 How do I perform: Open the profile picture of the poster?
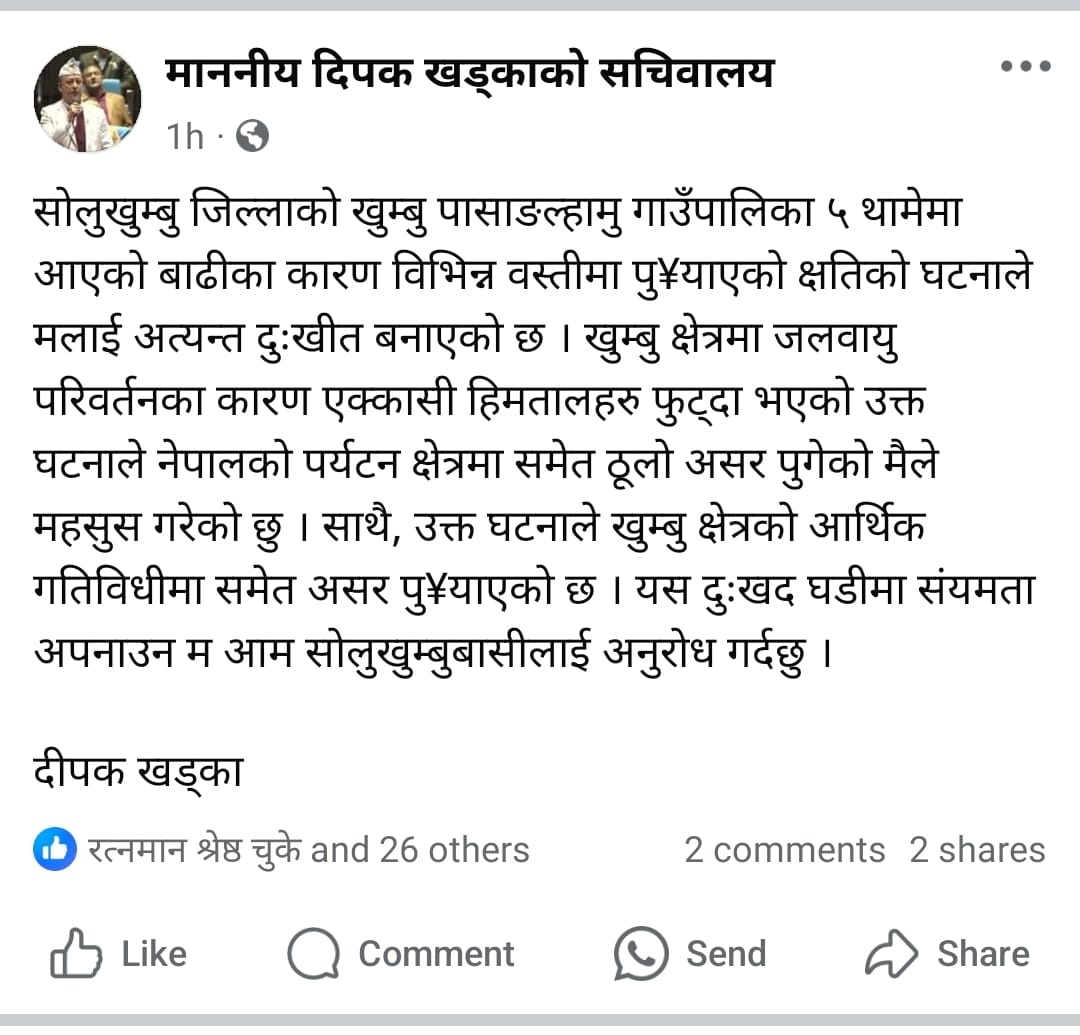(88, 100)
